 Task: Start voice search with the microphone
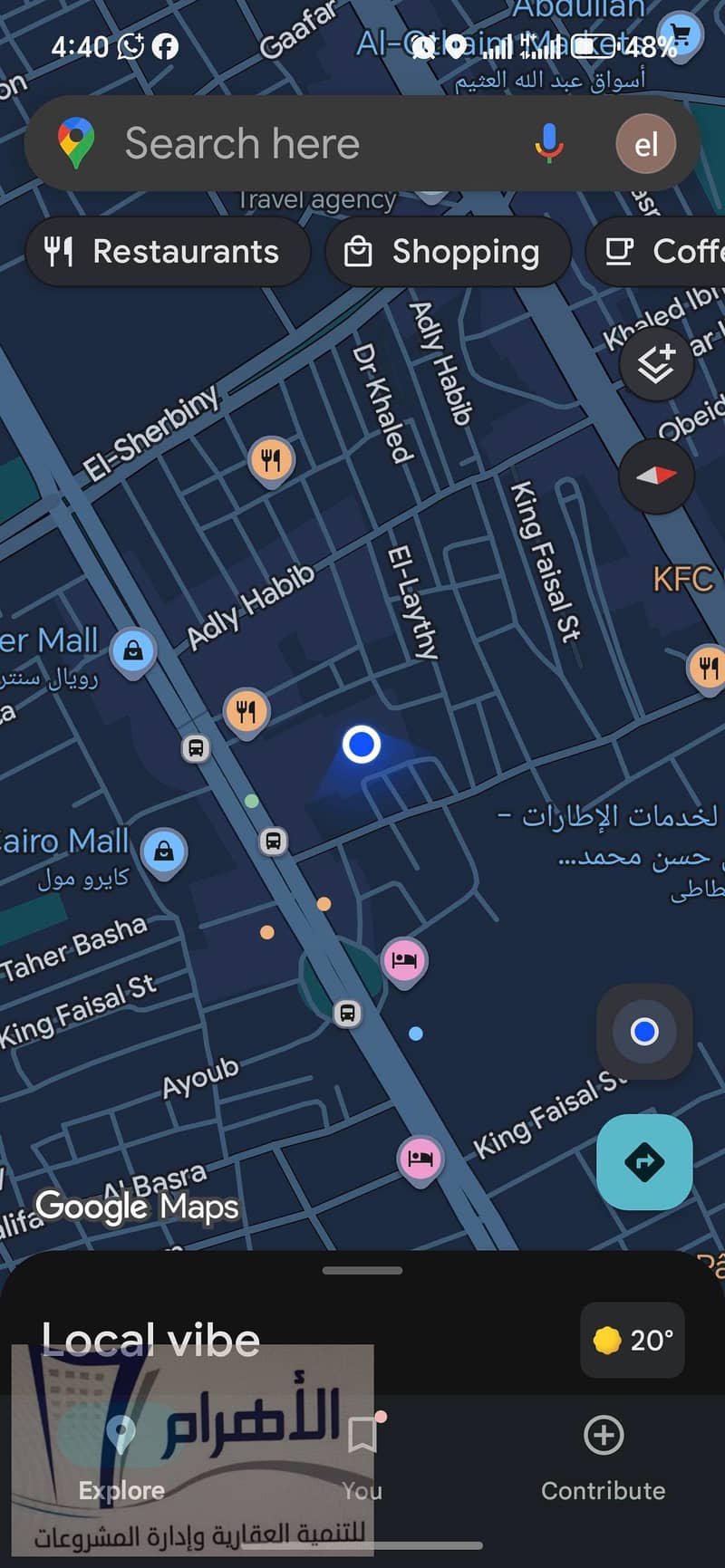pyautogui.click(x=548, y=144)
